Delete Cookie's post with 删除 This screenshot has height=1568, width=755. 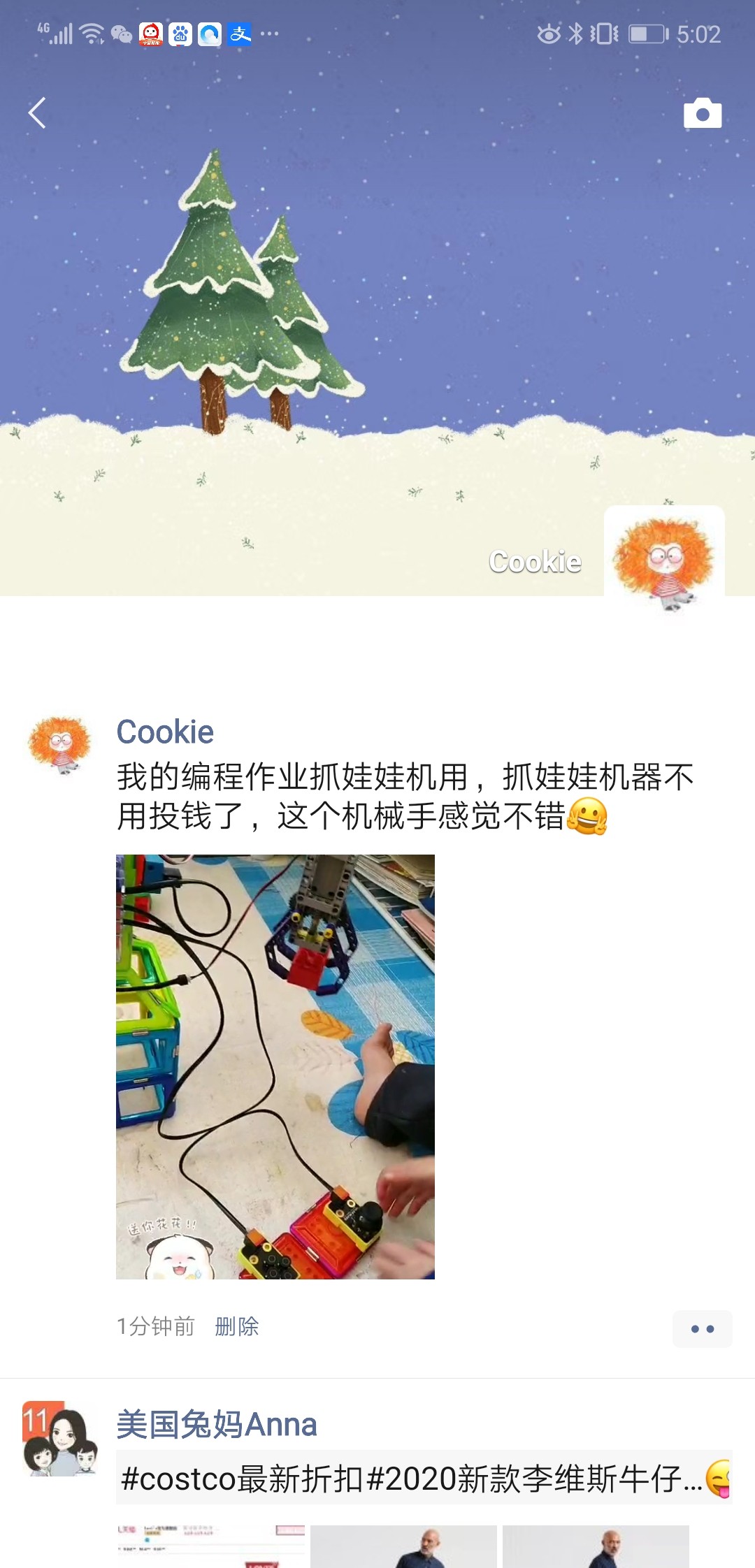pyautogui.click(x=236, y=1326)
